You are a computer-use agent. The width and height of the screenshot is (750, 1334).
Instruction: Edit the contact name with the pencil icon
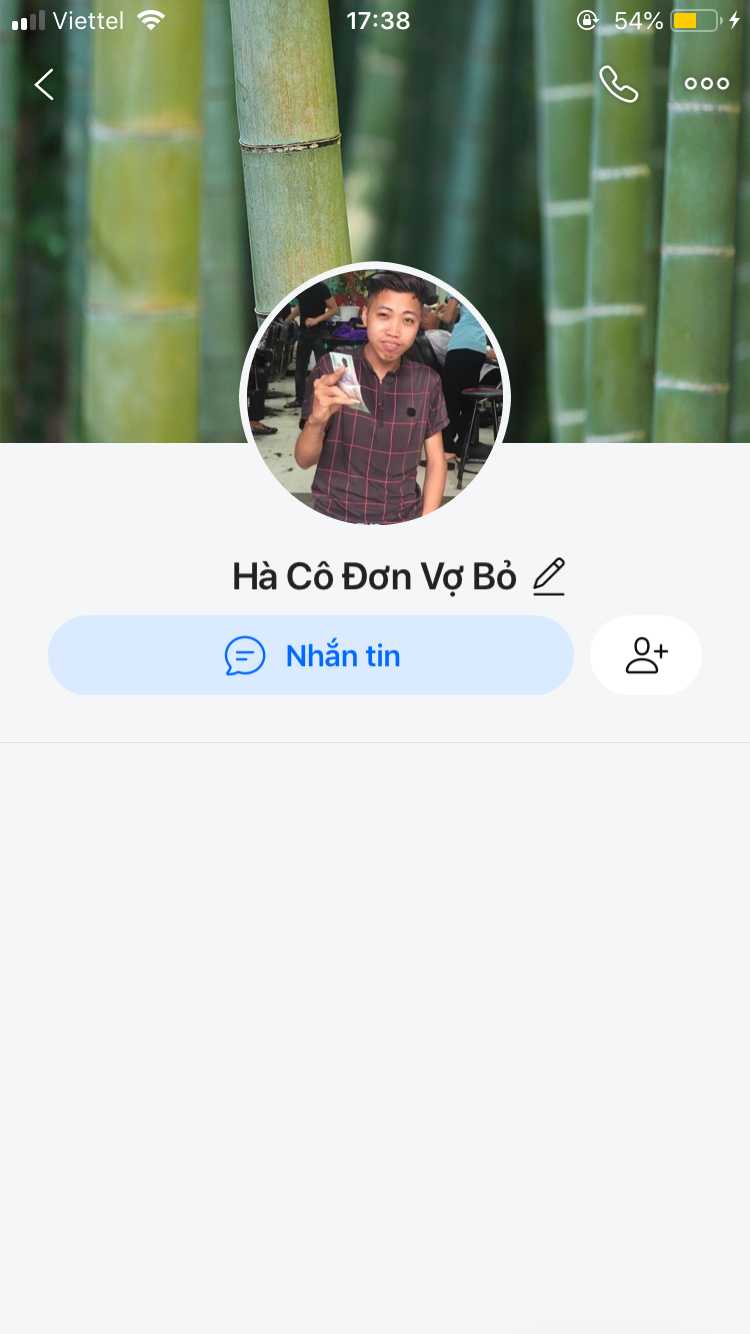[549, 577]
